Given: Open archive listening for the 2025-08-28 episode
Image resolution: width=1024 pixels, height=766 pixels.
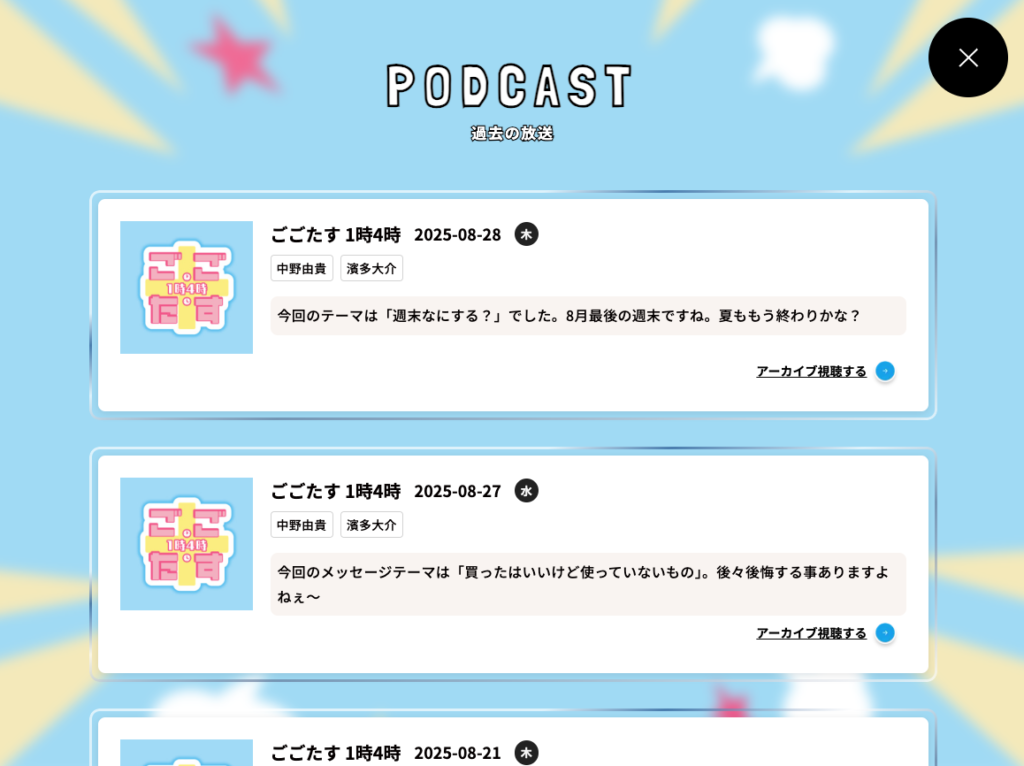Looking at the screenshot, I should click(x=824, y=371).
